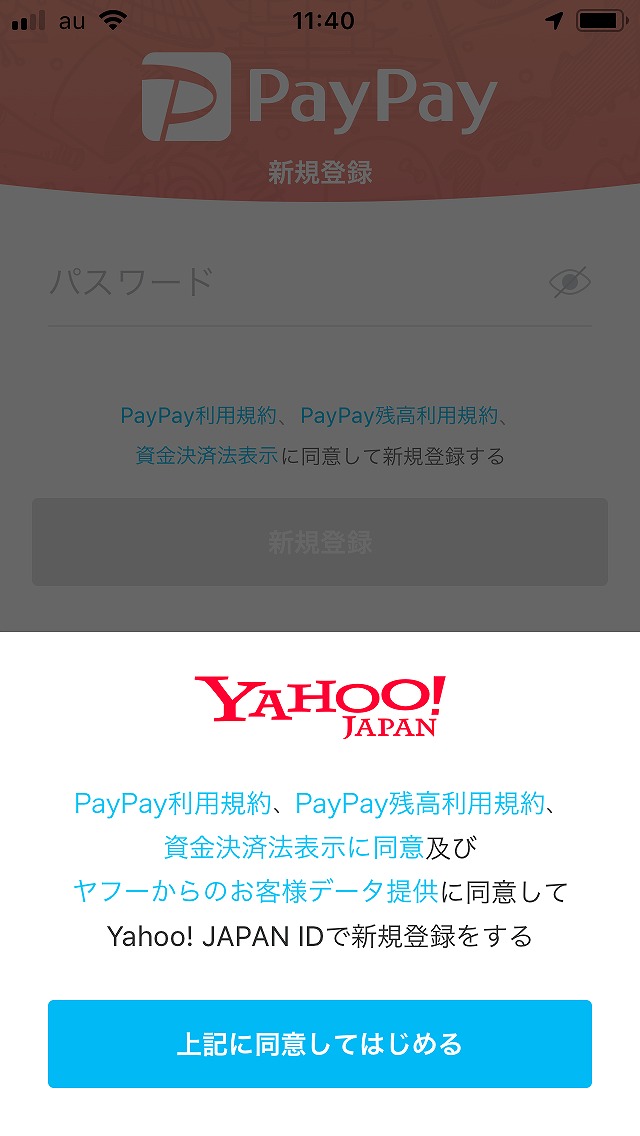Open 資金決済法表示に同意 link in Yahoo sheet
This screenshot has width=640, height=1136.
coord(294,847)
